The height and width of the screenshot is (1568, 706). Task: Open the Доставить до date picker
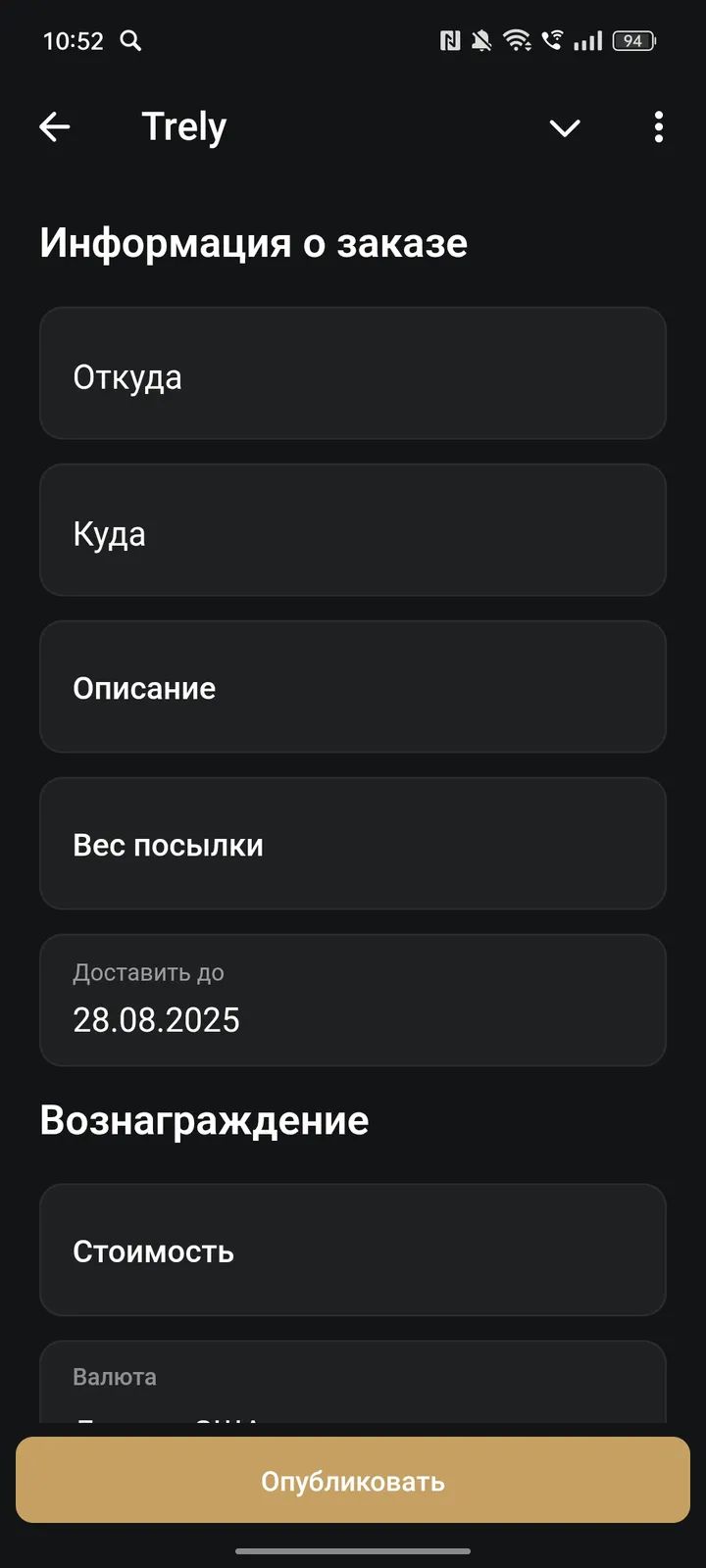coord(353,1000)
